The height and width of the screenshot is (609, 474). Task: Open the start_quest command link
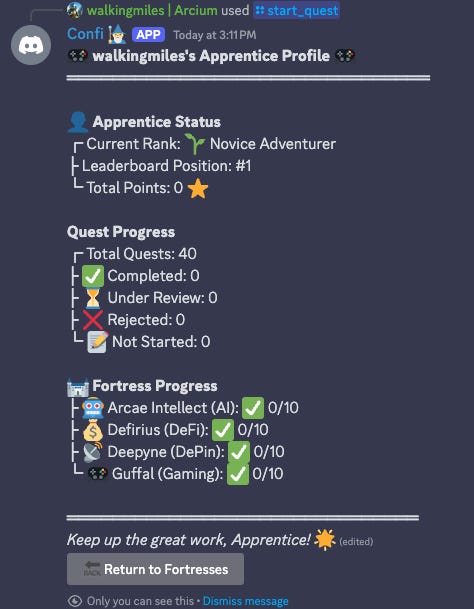tap(297, 10)
